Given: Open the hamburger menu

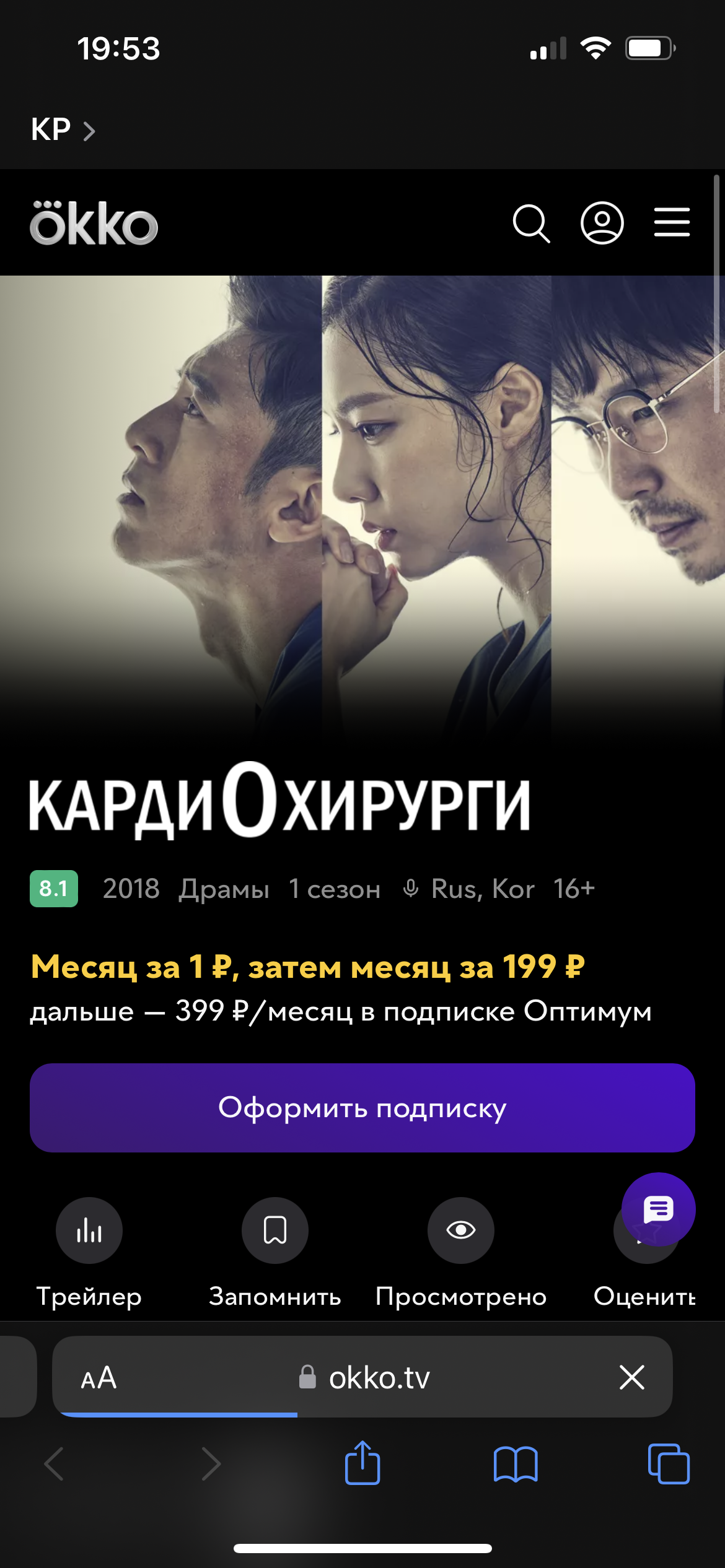Looking at the screenshot, I should pyautogui.click(x=672, y=222).
